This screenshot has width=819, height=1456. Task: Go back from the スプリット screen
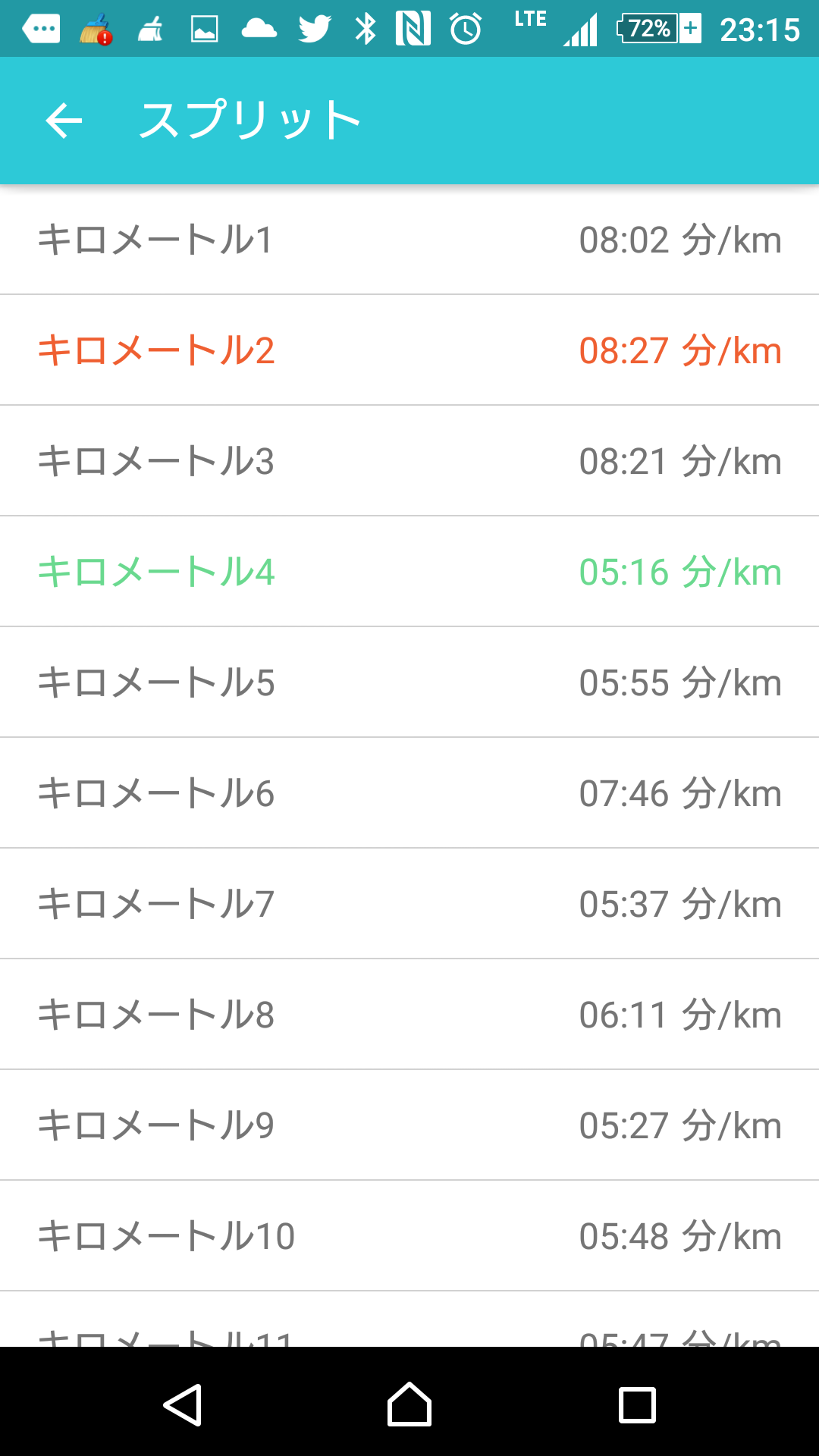pos(64,121)
